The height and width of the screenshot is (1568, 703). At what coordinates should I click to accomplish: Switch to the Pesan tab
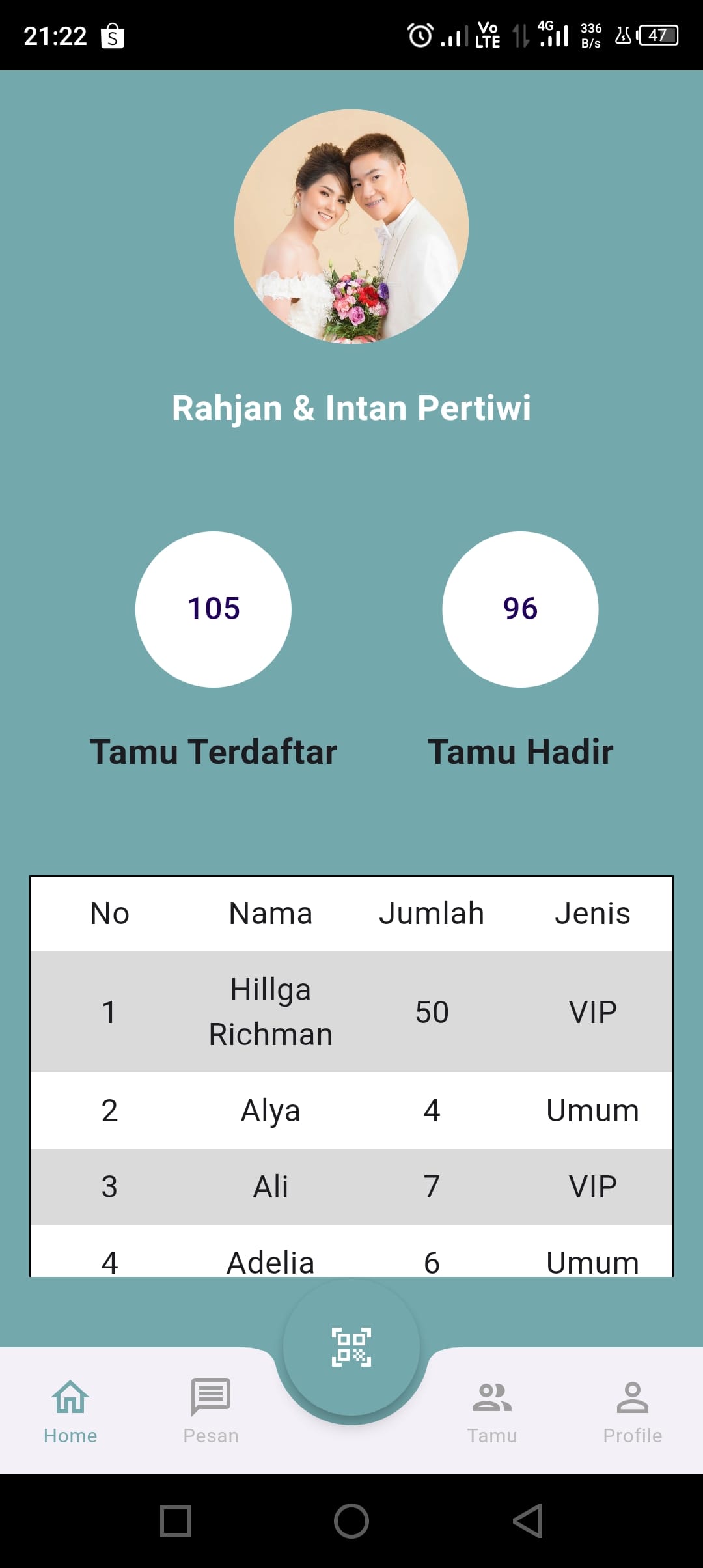point(210,1410)
